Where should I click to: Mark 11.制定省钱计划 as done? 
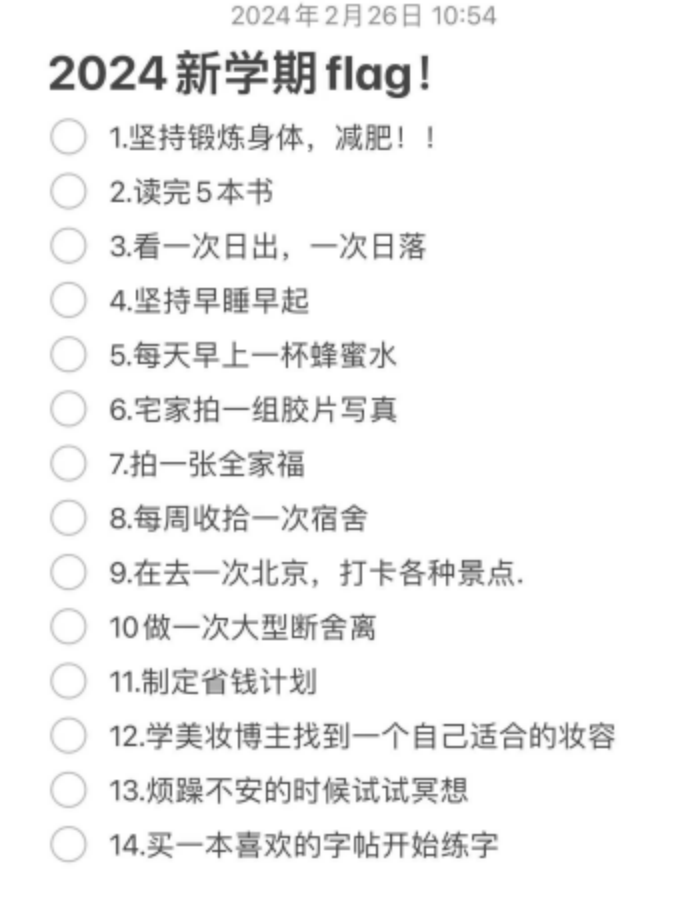tap(68, 681)
